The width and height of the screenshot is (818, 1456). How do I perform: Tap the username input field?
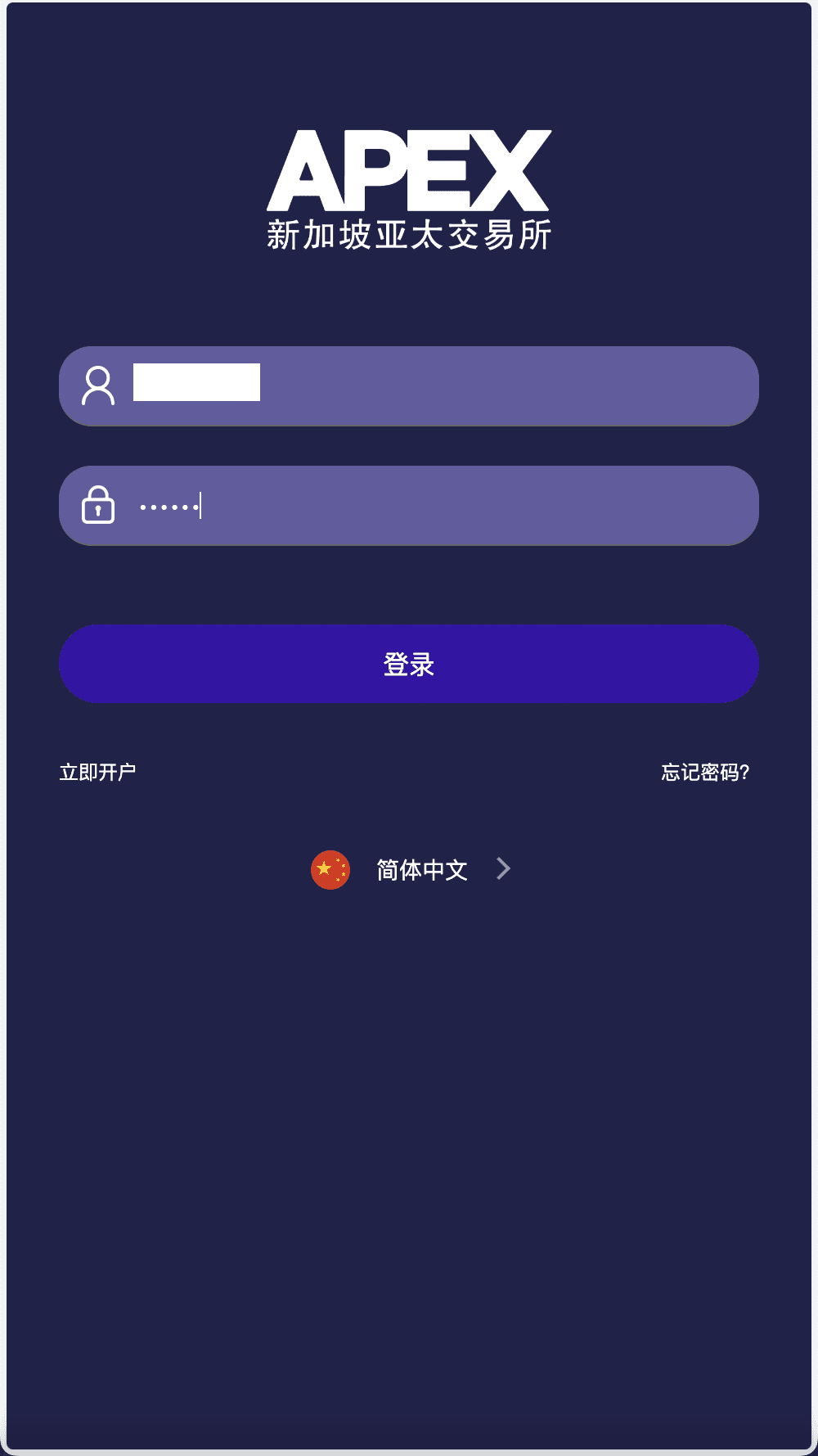coord(442,385)
